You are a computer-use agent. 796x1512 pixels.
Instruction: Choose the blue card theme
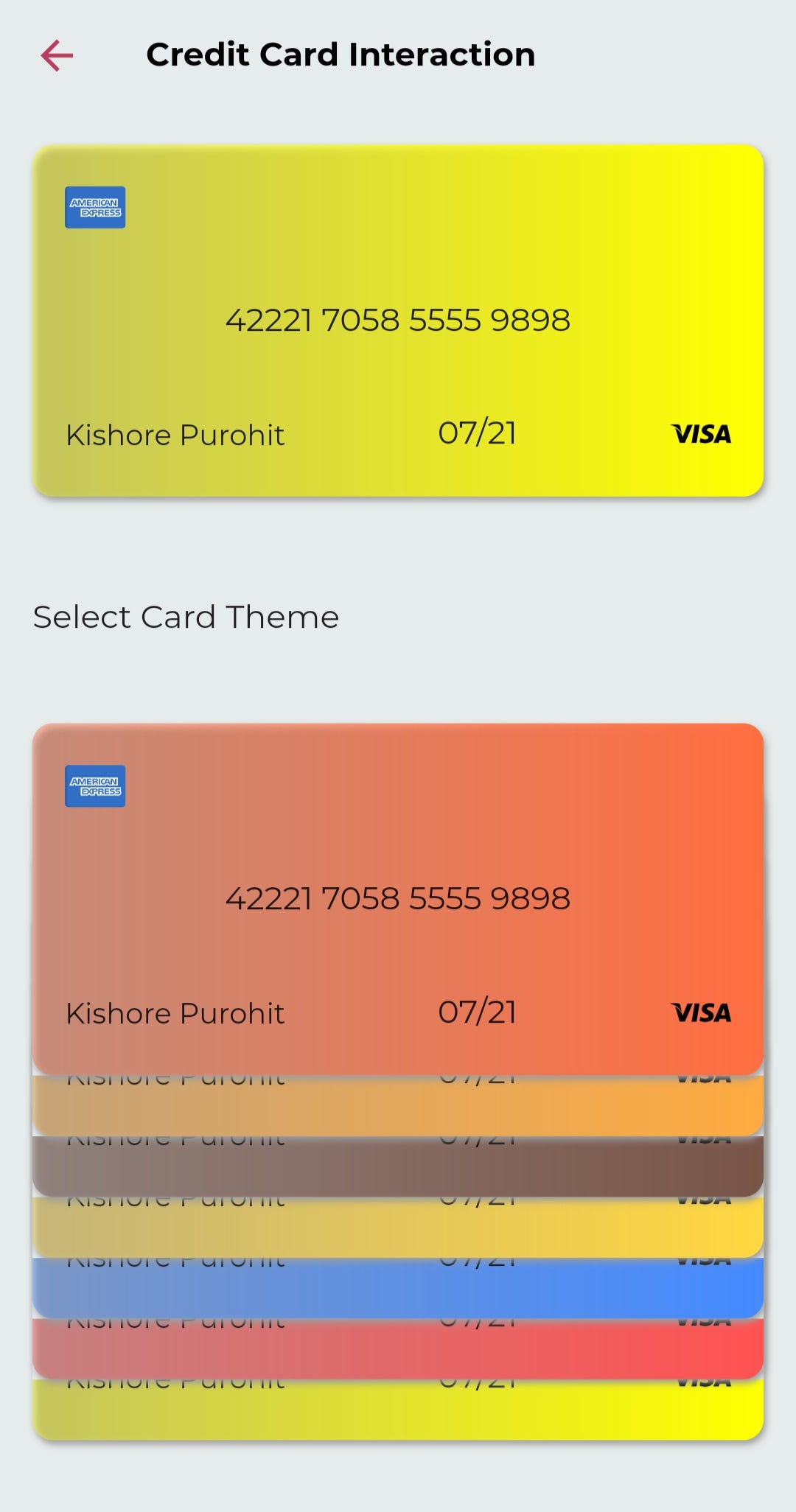398,1288
